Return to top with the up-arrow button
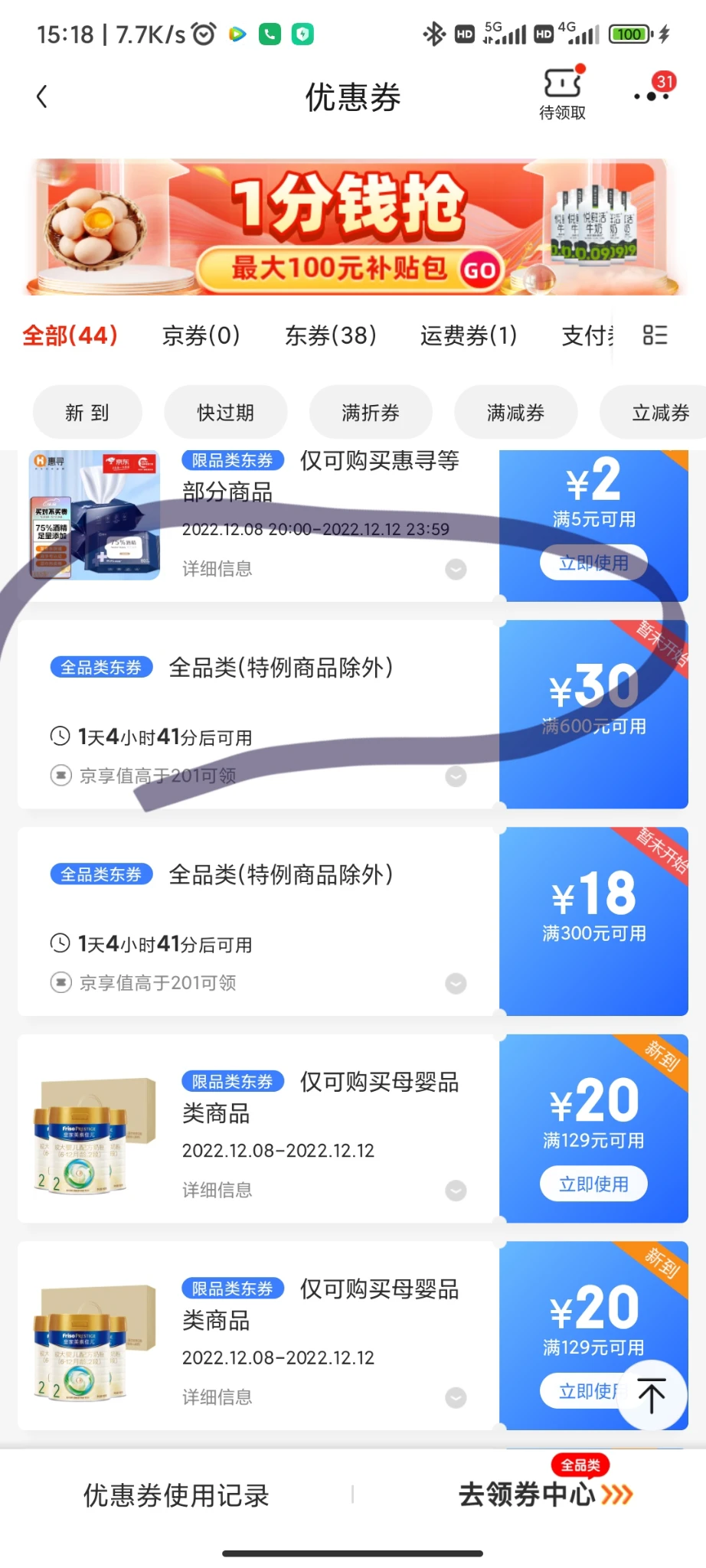 tap(652, 1395)
